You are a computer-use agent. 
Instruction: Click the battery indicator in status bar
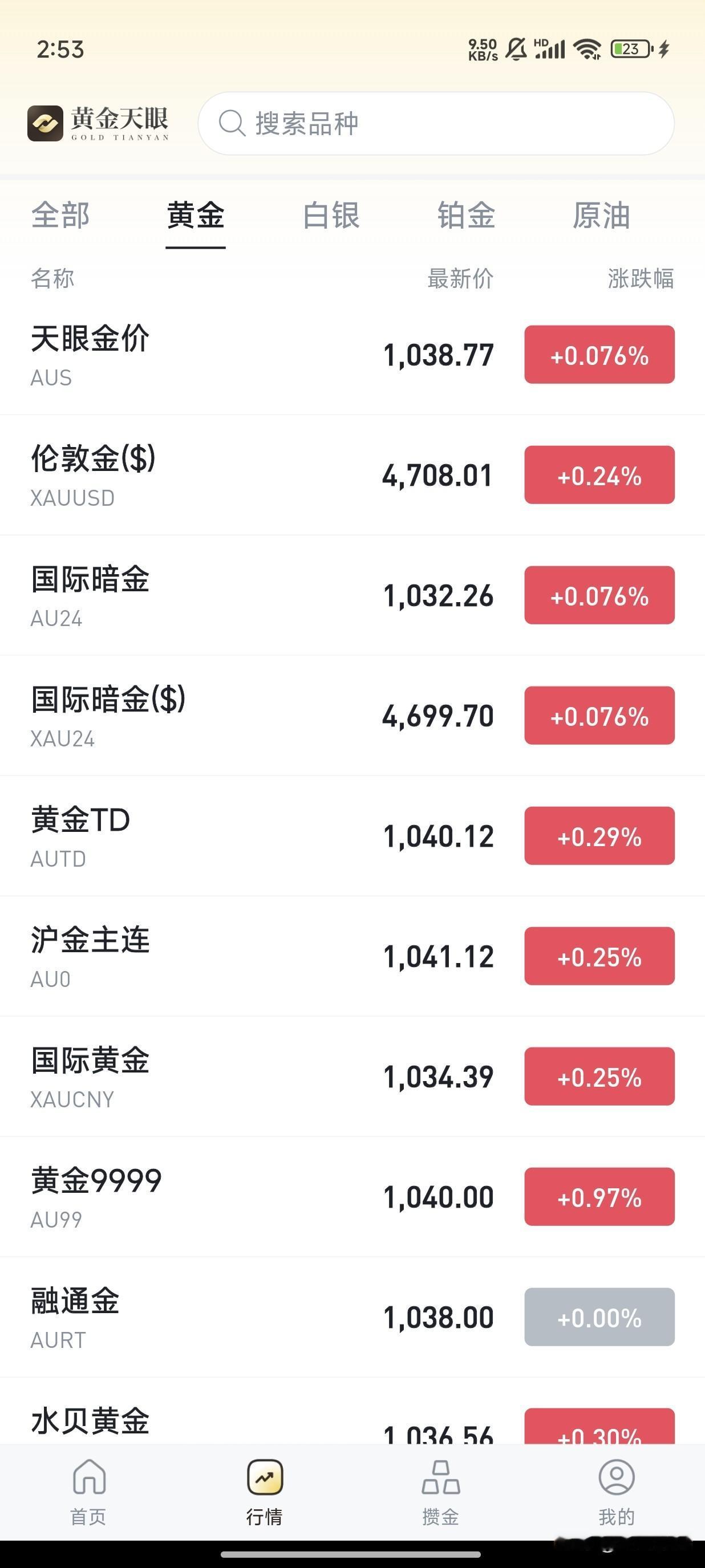(630, 47)
